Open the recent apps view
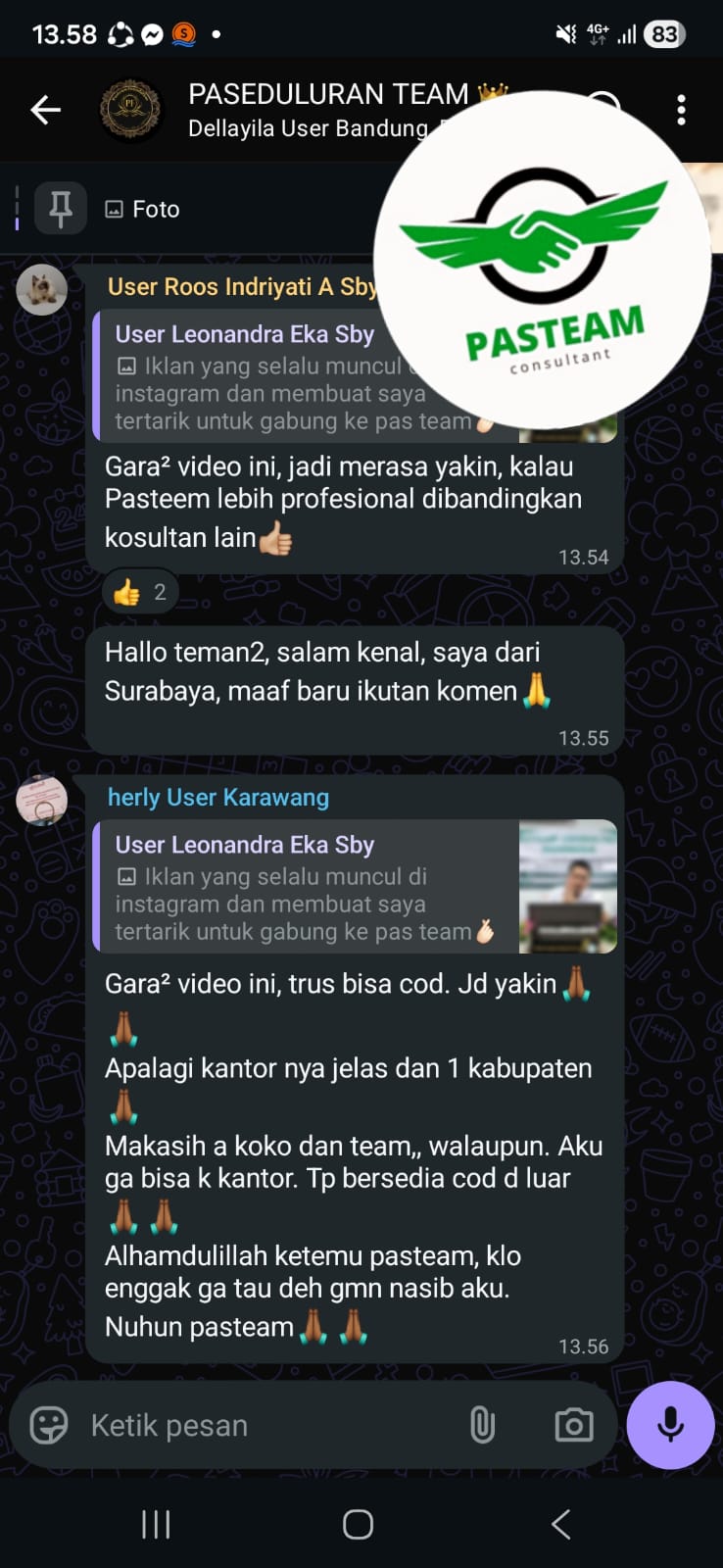Screen dimensions: 723x1568 (156, 1524)
